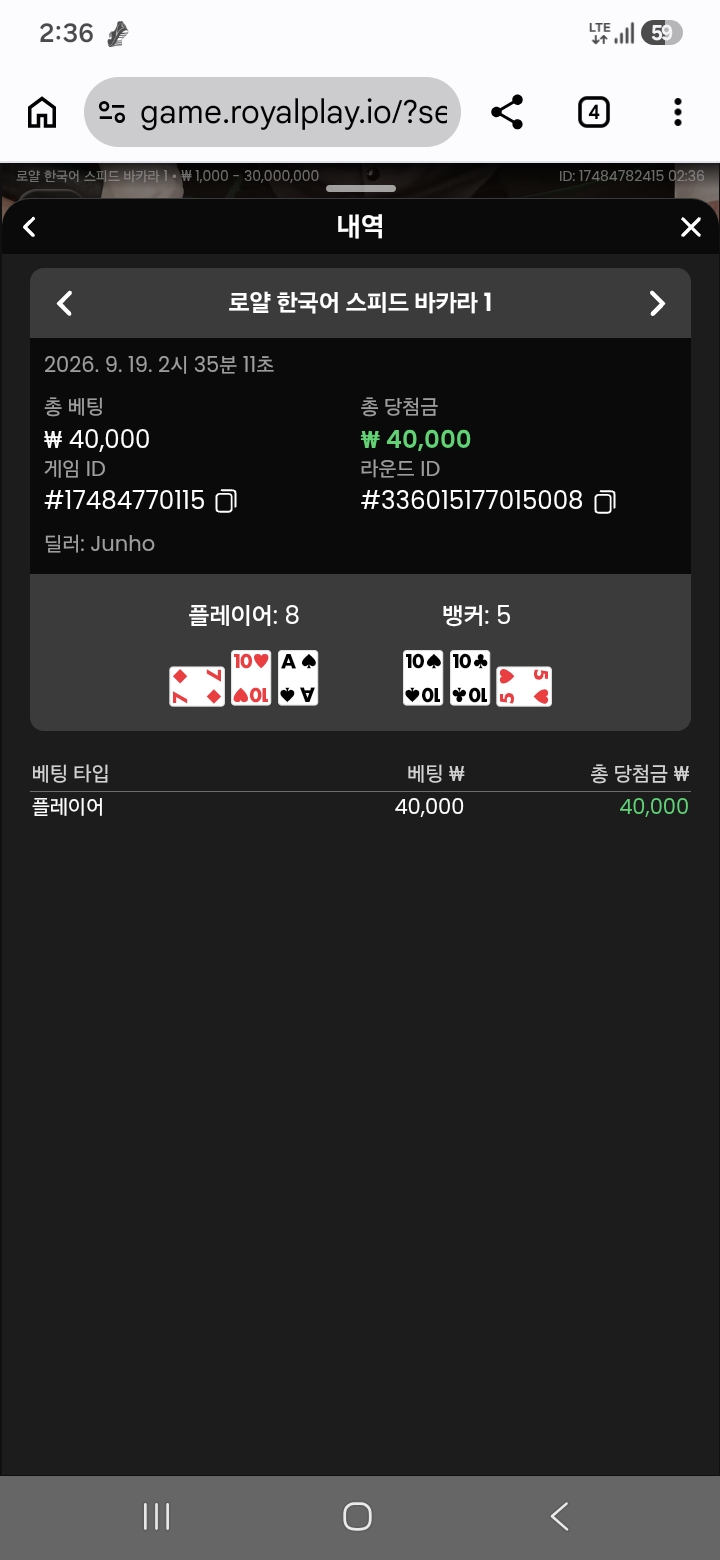Show the next game round
This screenshot has height=1560, width=720.
pos(657,303)
